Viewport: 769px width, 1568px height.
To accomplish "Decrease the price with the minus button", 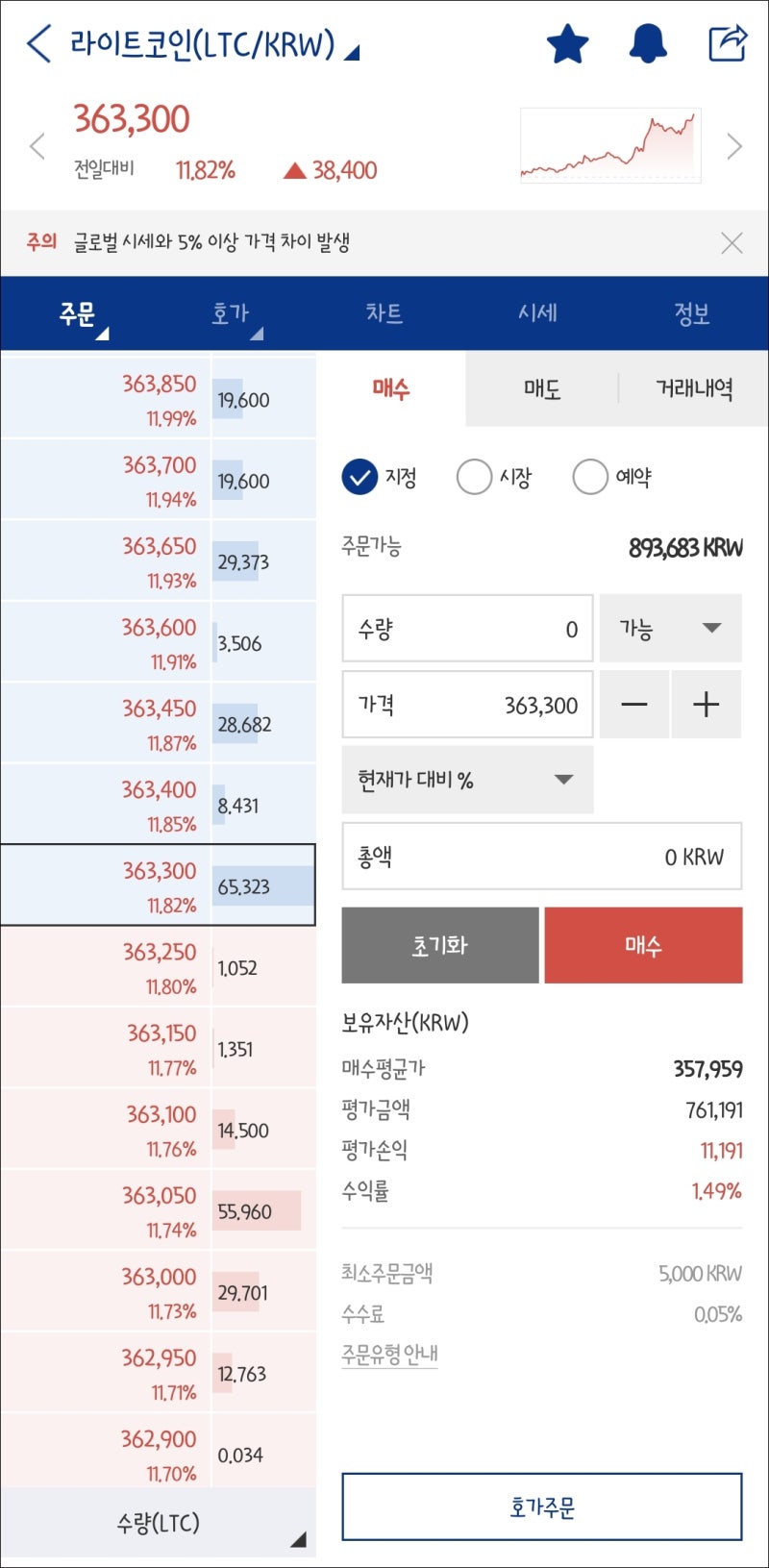I will coord(634,705).
